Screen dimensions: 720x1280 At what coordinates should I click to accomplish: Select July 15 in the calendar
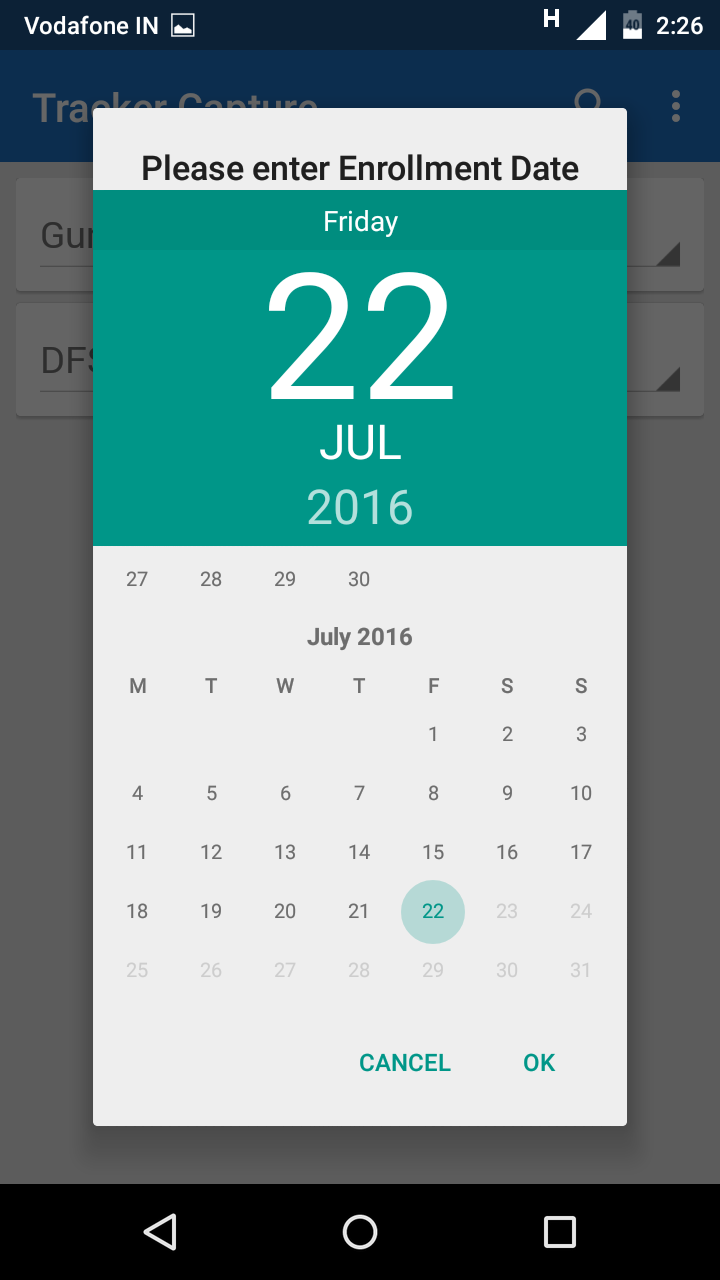pos(433,852)
